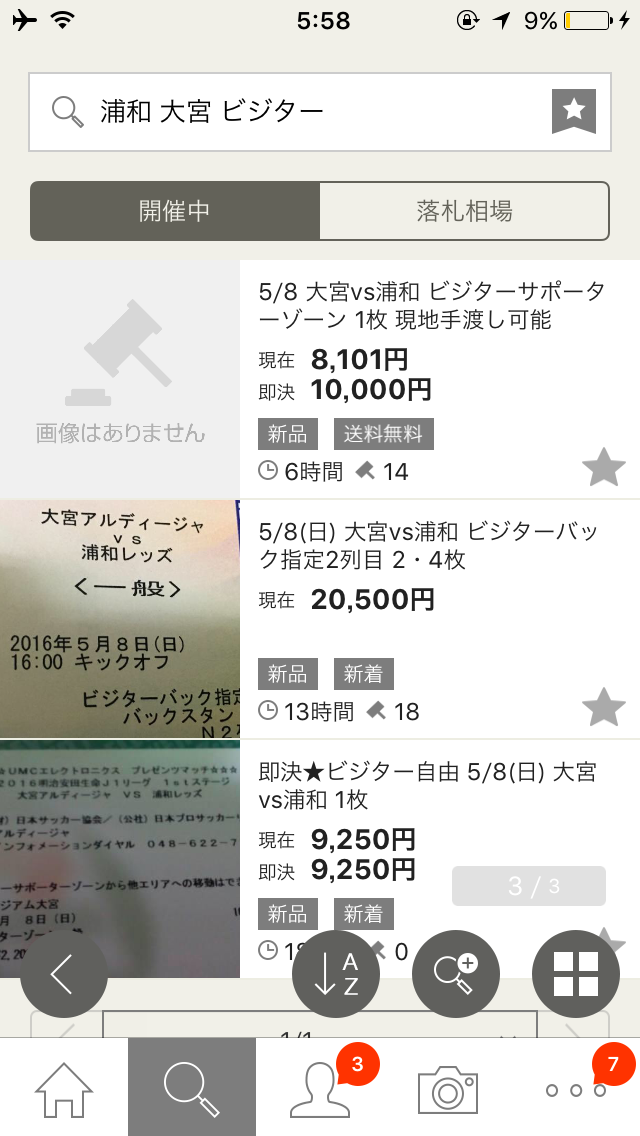The height and width of the screenshot is (1136, 640).
Task: Switch to grid view layout
Action: [x=576, y=974]
